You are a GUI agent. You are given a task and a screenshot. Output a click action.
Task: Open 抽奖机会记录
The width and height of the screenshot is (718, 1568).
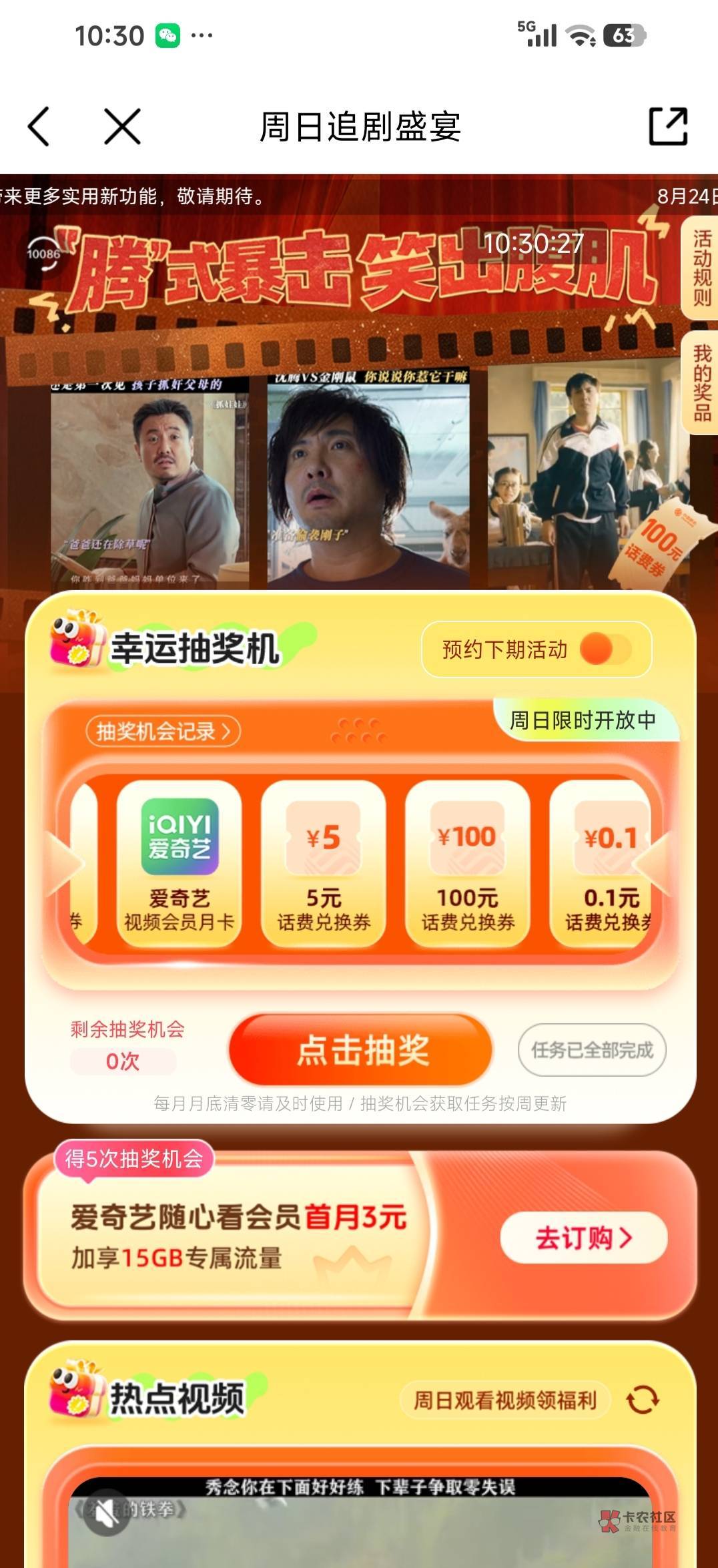tap(163, 731)
